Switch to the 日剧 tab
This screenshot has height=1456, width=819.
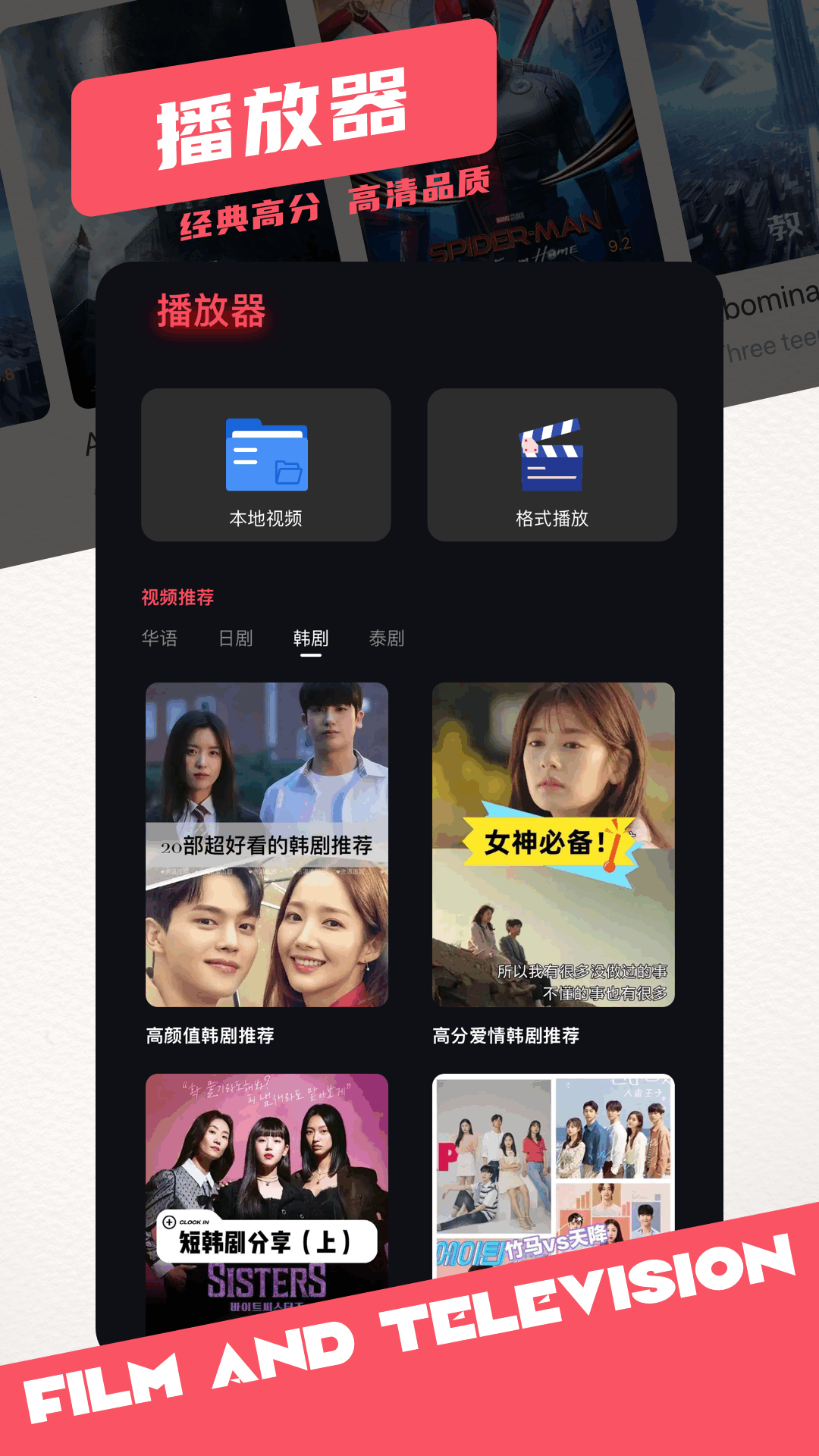click(237, 639)
